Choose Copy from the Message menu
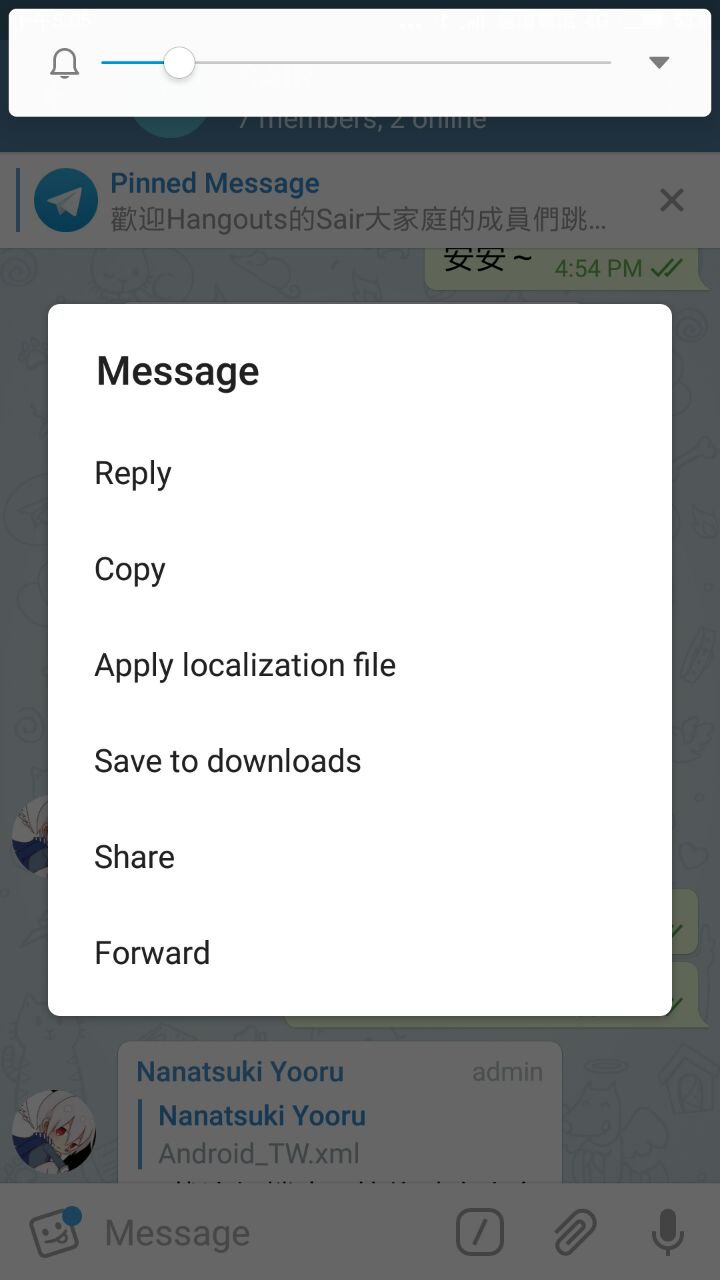This screenshot has height=1280, width=720. click(130, 569)
